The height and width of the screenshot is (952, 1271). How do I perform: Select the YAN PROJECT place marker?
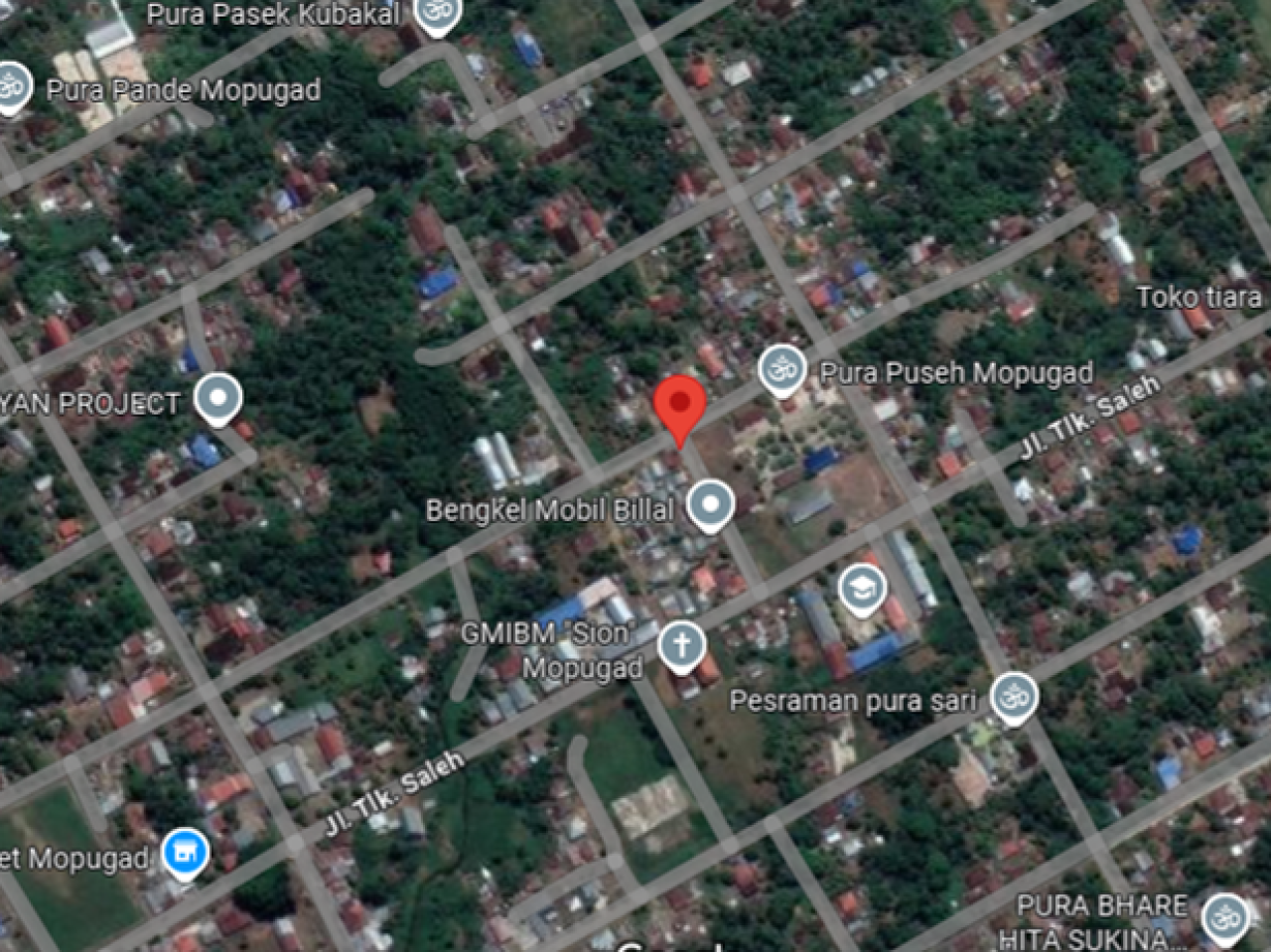click(x=218, y=398)
